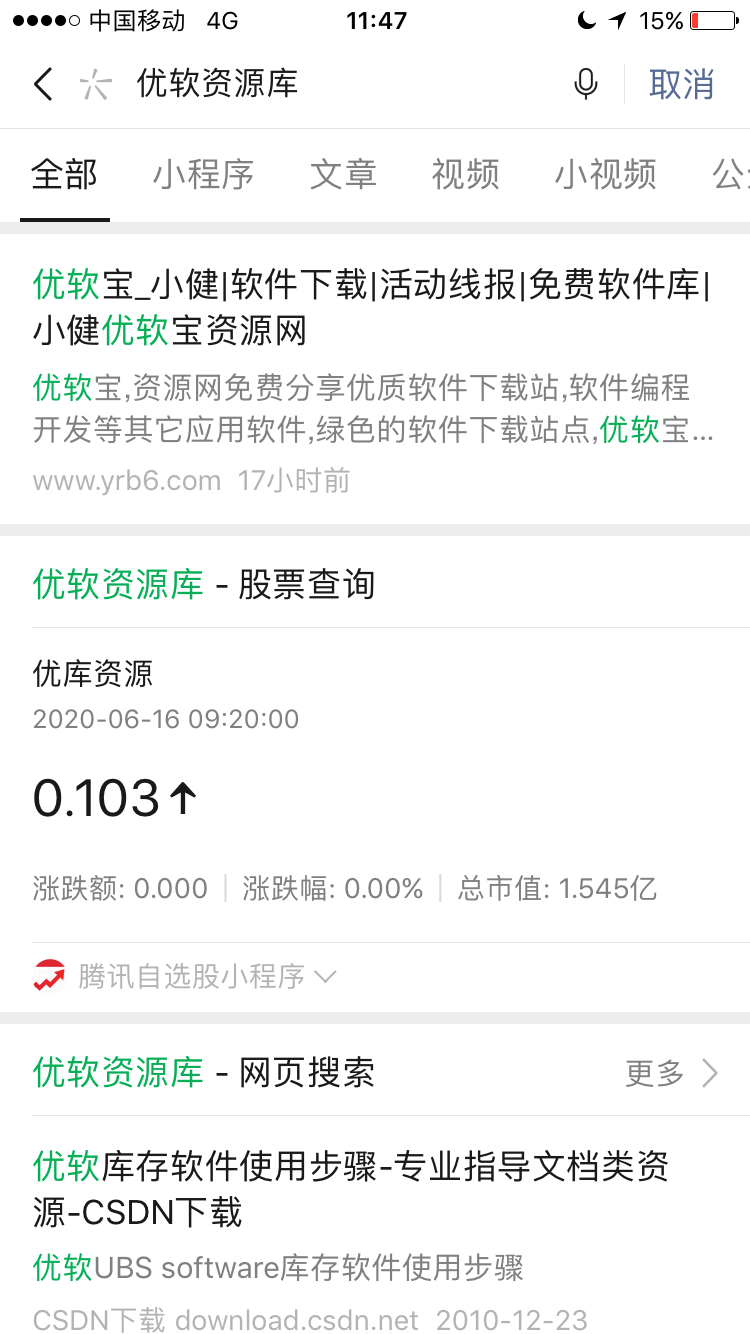
Task: Tap 取消 to cancel the search
Action: tap(681, 84)
